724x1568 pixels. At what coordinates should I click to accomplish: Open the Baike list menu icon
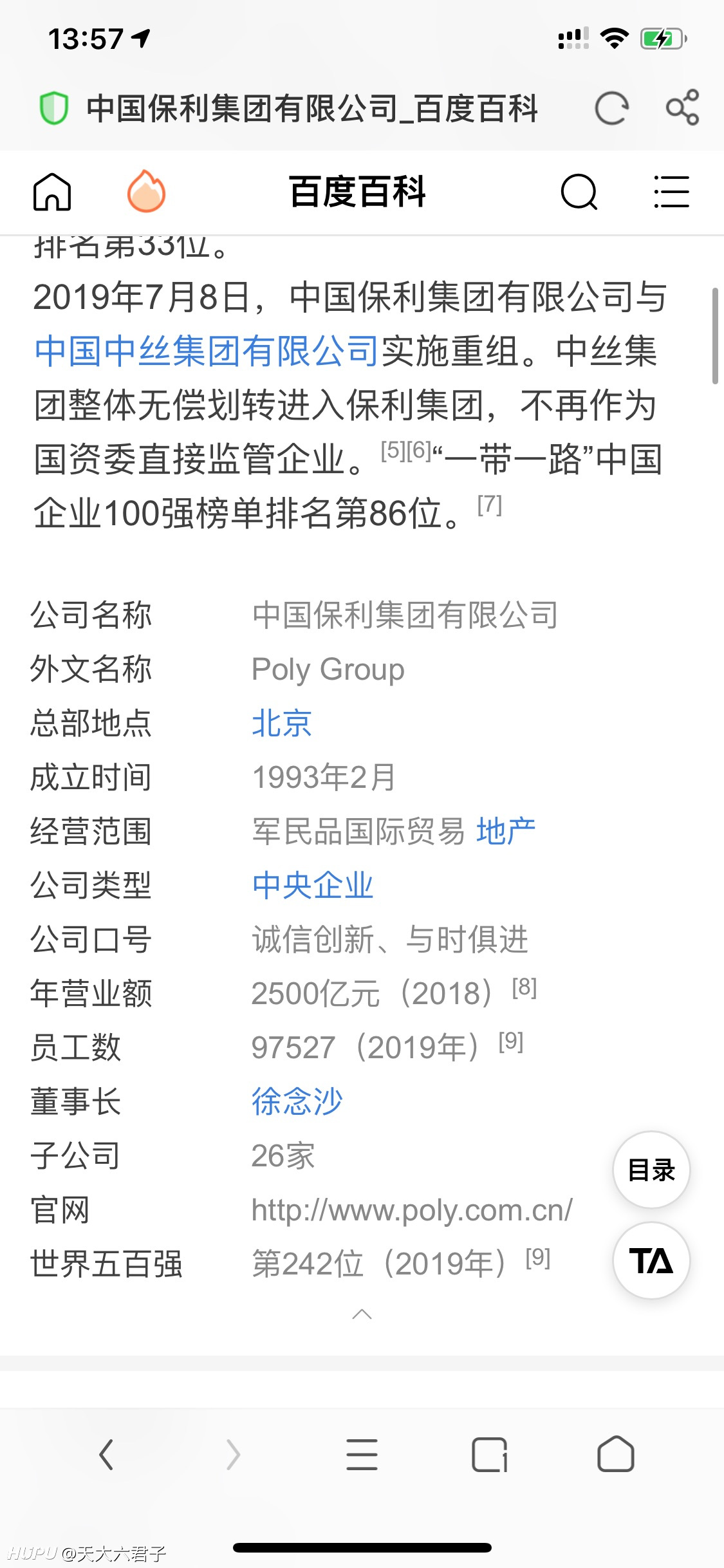pyautogui.click(x=671, y=192)
